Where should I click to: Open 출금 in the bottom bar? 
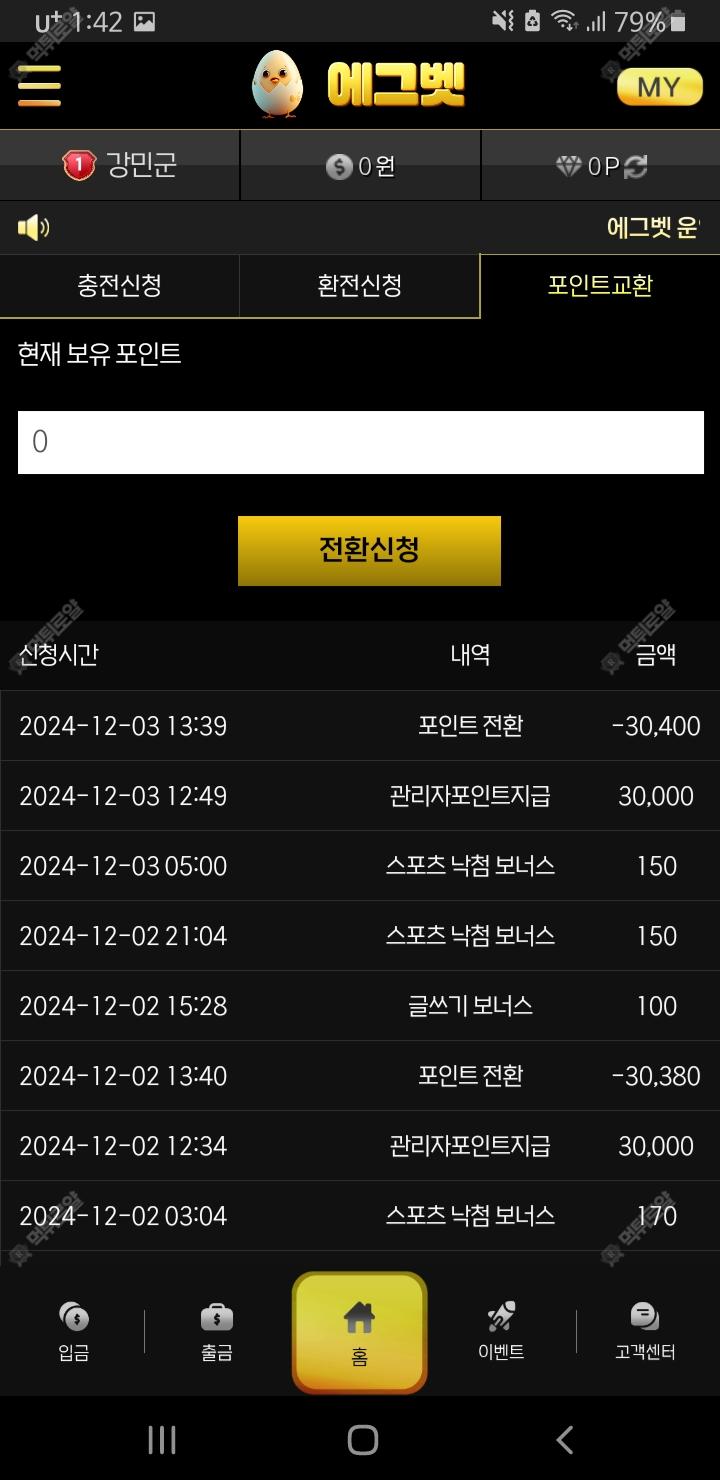pos(217,1332)
